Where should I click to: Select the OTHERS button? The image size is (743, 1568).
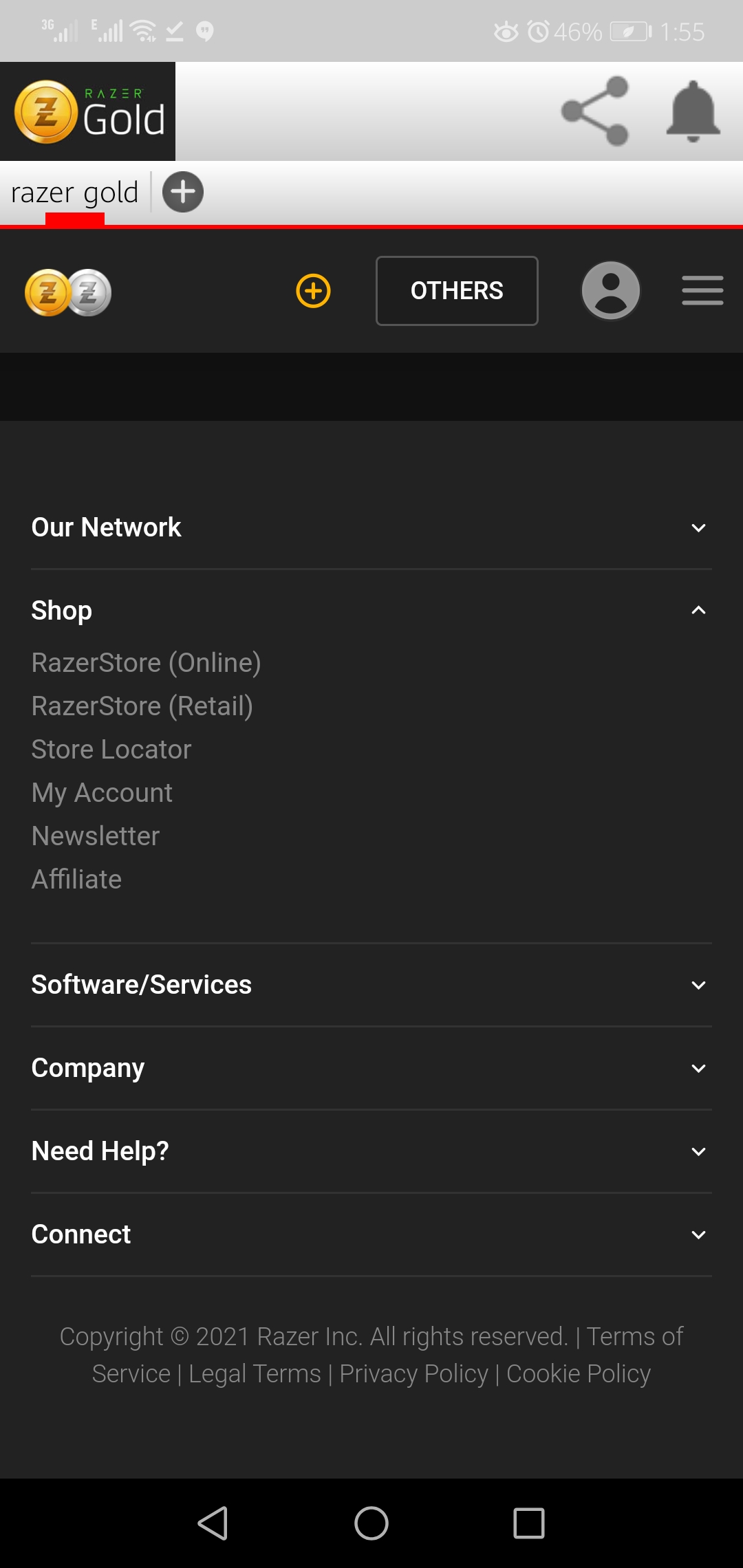coord(457,291)
